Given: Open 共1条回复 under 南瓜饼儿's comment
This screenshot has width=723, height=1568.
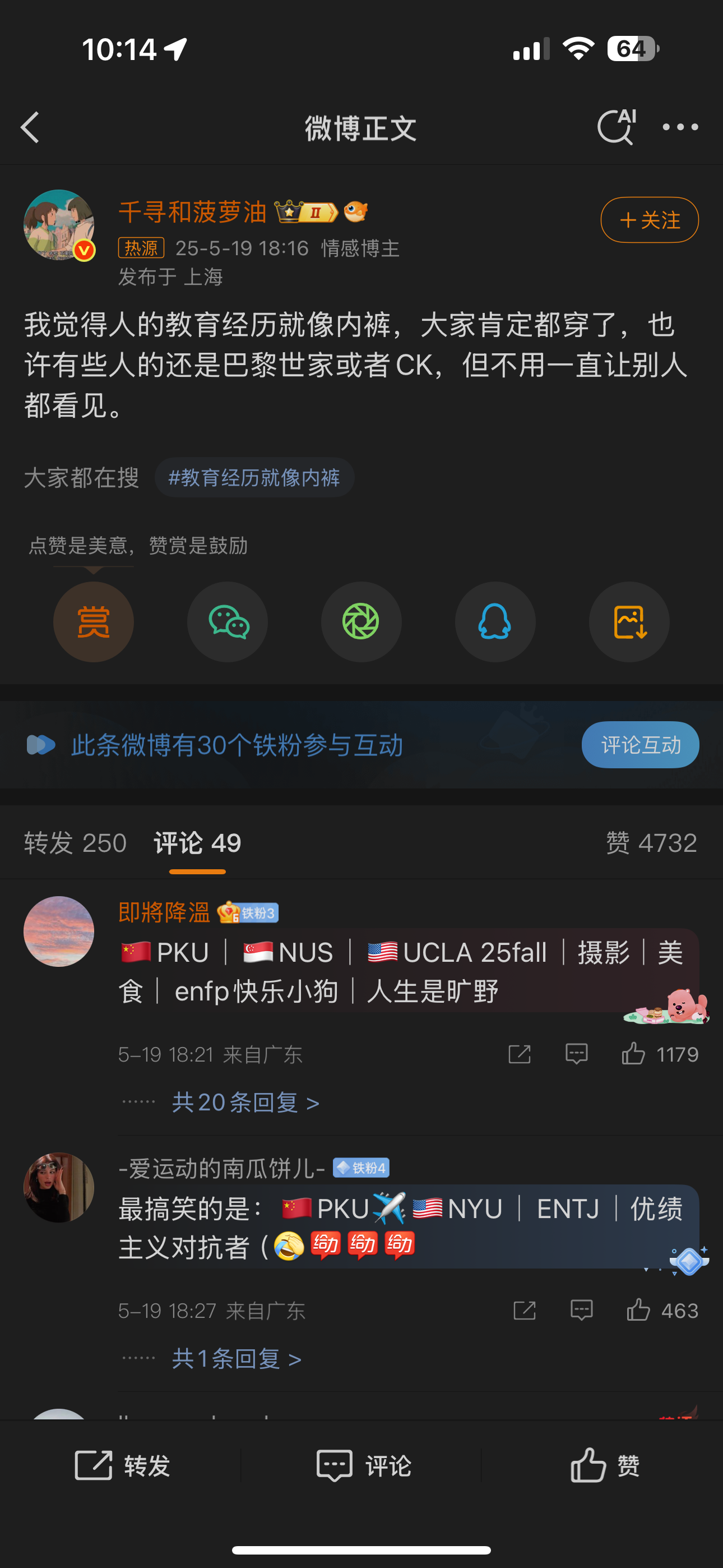Looking at the screenshot, I should 237,1359.
